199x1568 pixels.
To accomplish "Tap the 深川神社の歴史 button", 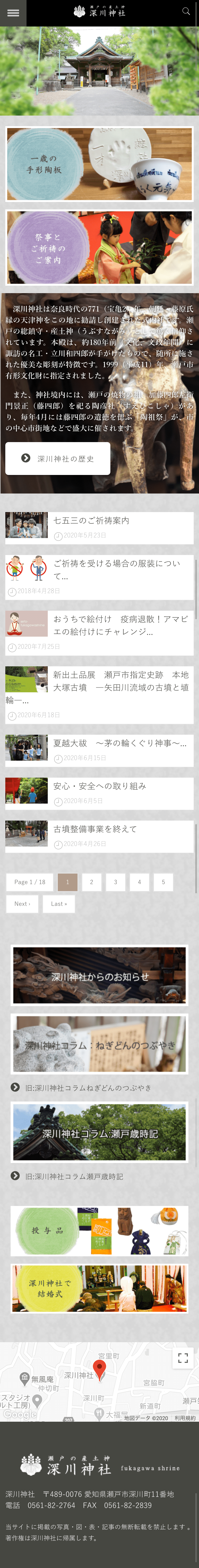I will 58,458.
